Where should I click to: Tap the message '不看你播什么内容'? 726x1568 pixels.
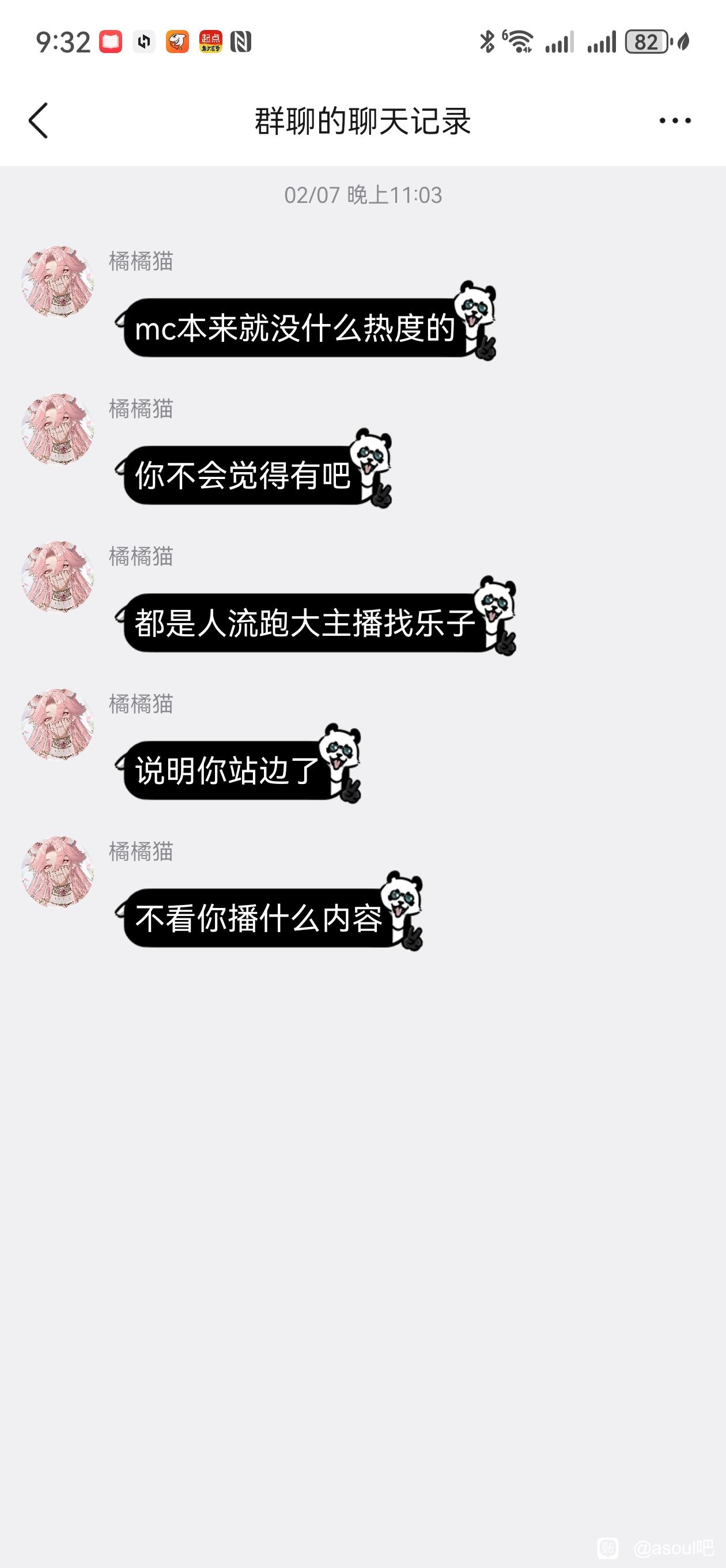coord(259,918)
